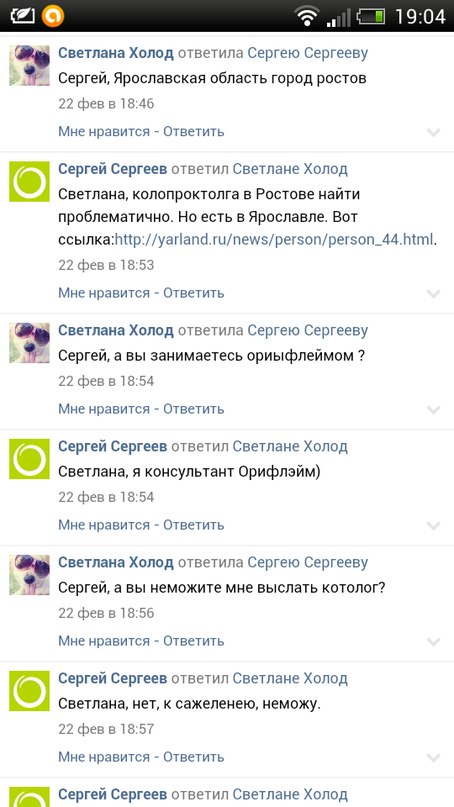Like the 18:57 comment 'нет, к сажеленею, немогу'

pyautogui.click(x=104, y=757)
